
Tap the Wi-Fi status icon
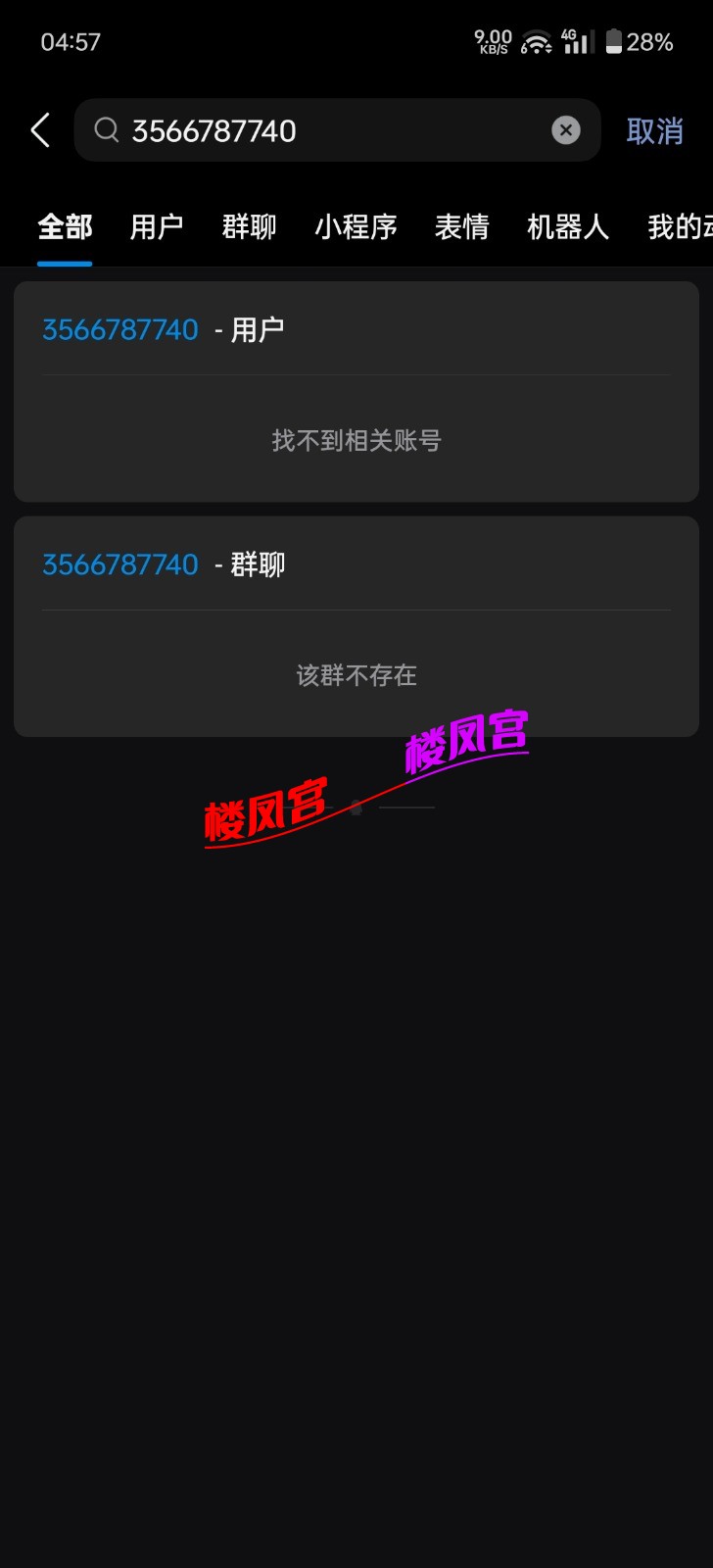click(537, 41)
